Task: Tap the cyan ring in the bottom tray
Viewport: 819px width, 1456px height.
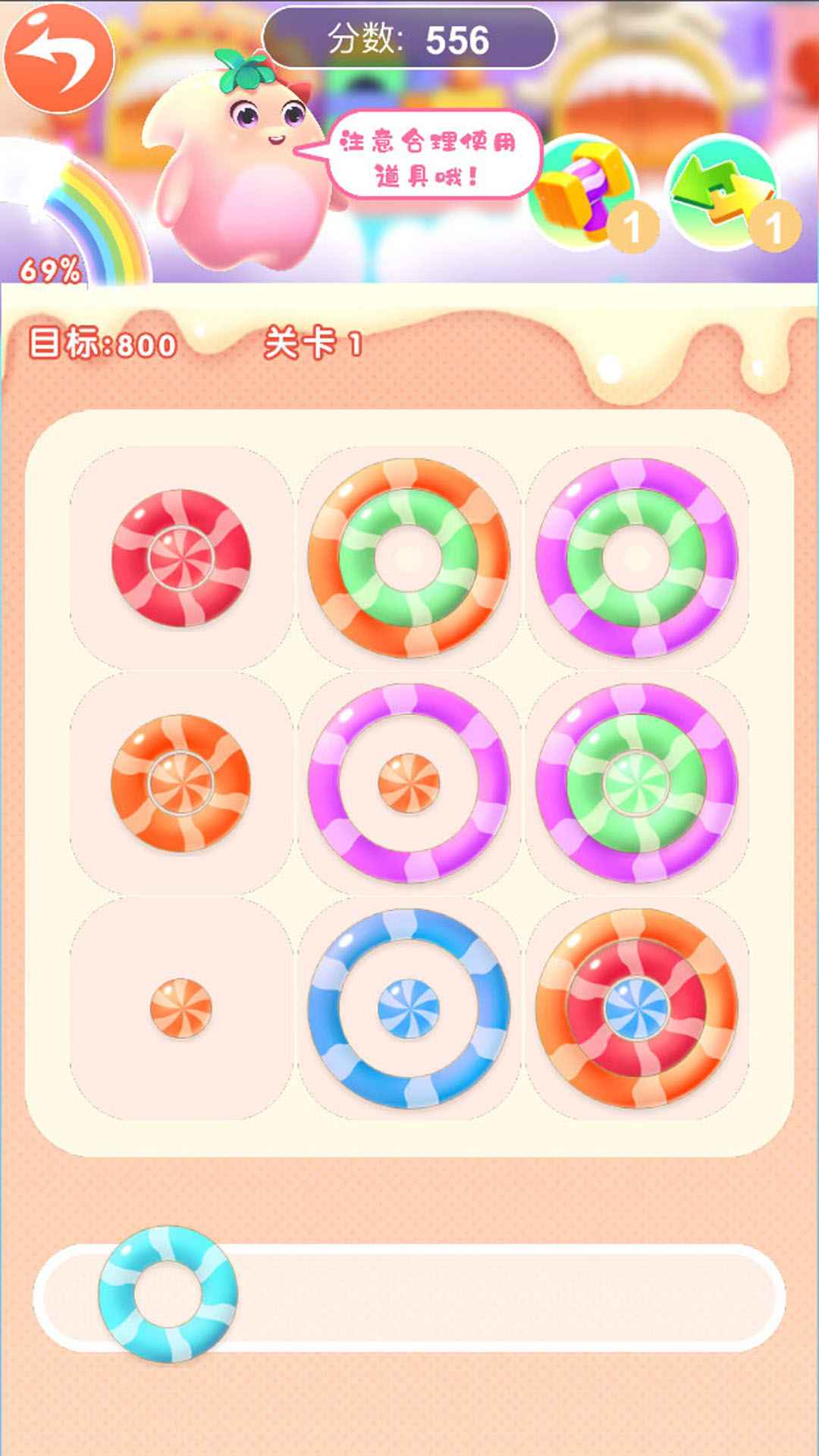Action: [168, 1294]
